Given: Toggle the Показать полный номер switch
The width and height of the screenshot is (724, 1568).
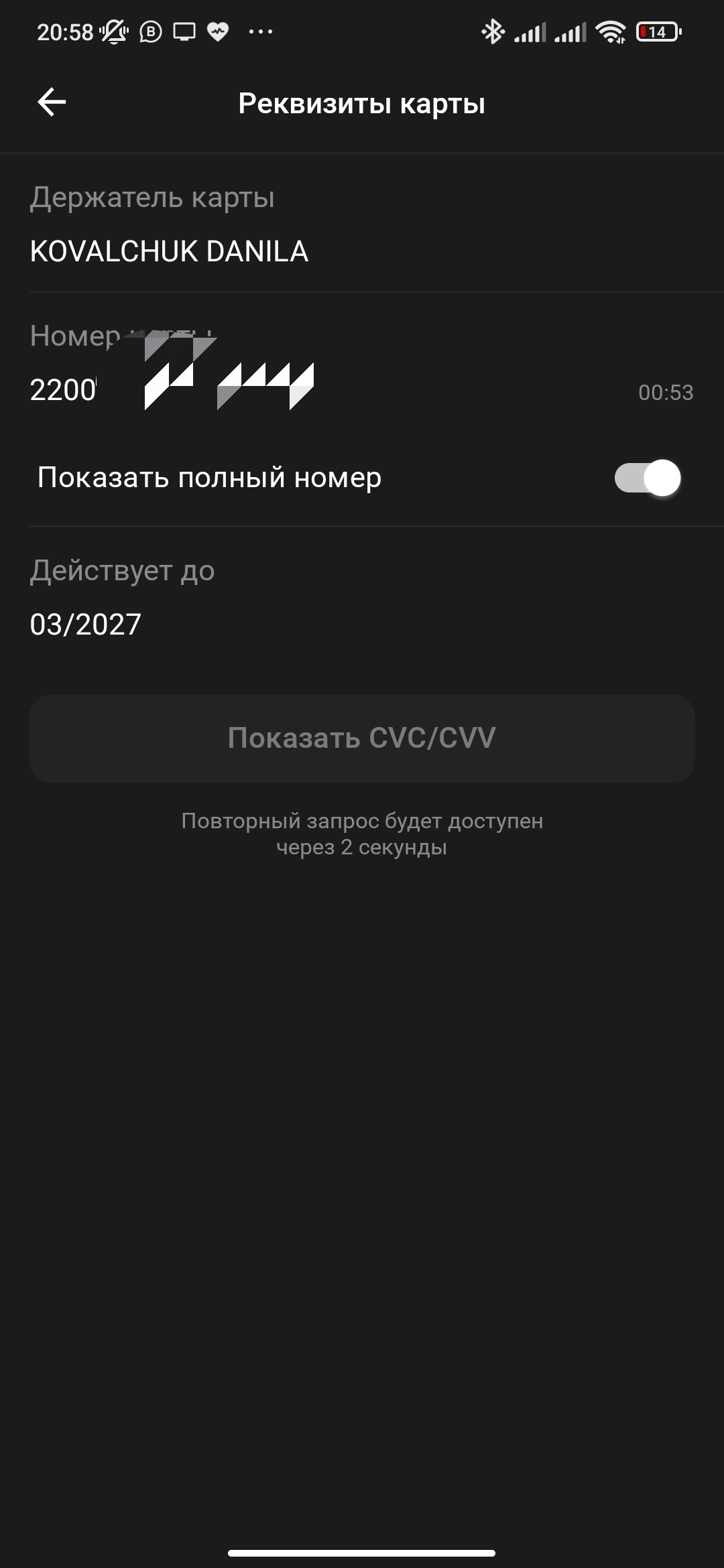Looking at the screenshot, I should [647, 478].
